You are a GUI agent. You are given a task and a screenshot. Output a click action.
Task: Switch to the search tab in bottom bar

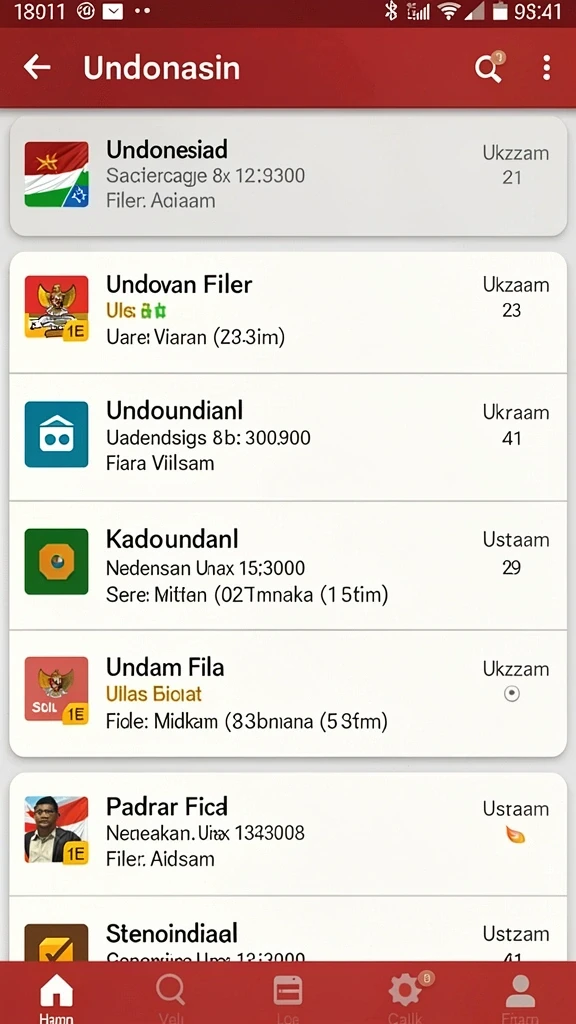tap(170, 993)
